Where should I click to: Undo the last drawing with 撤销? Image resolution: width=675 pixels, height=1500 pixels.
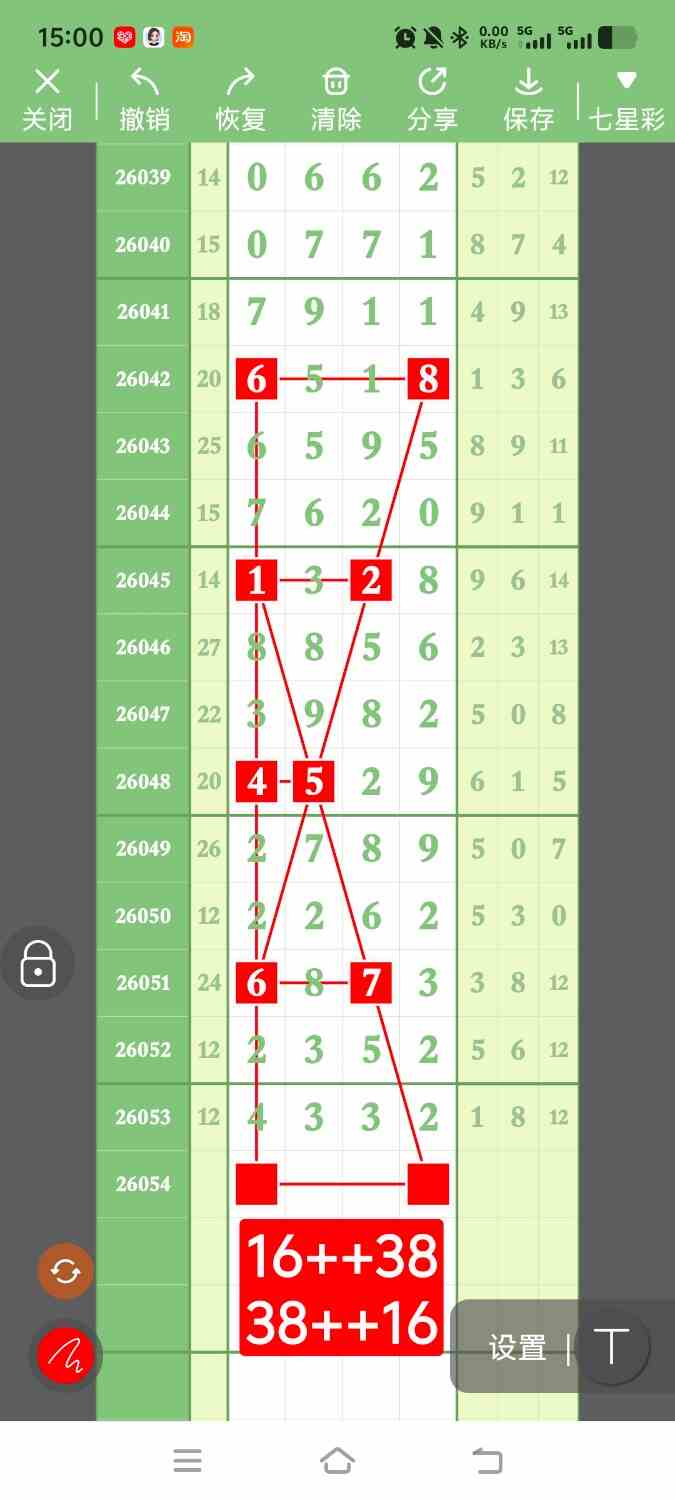(x=144, y=100)
